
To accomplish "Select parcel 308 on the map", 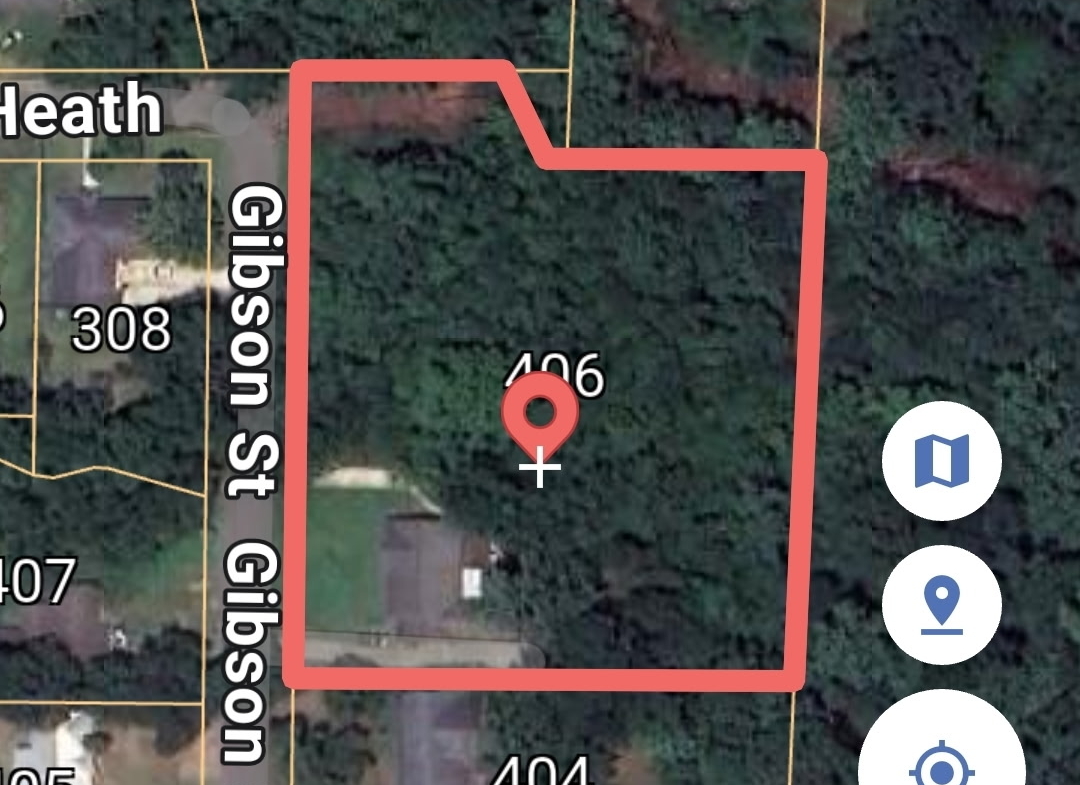I will 122,329.
